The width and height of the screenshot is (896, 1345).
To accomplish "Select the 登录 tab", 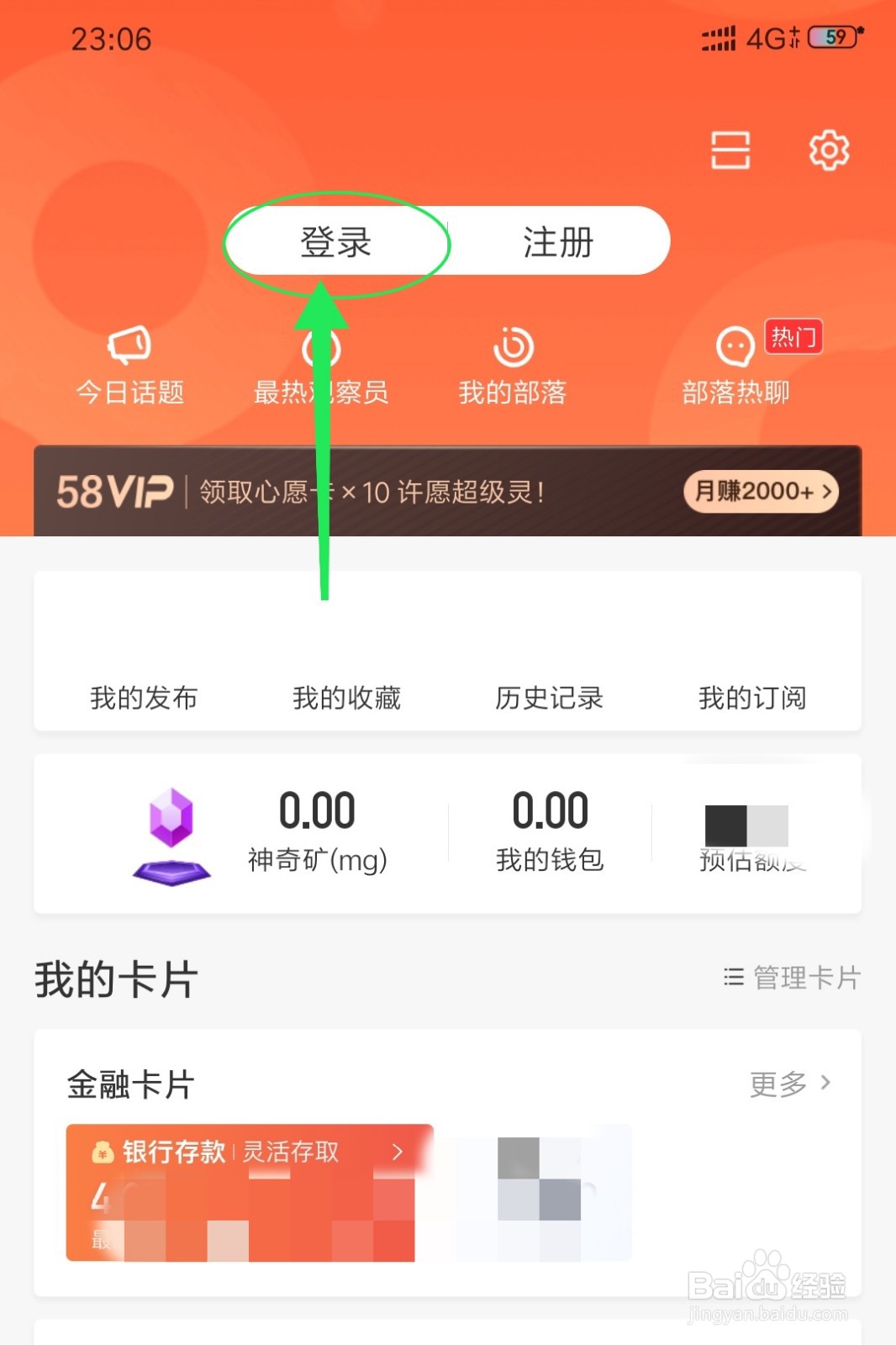I will tap(335, 241).
